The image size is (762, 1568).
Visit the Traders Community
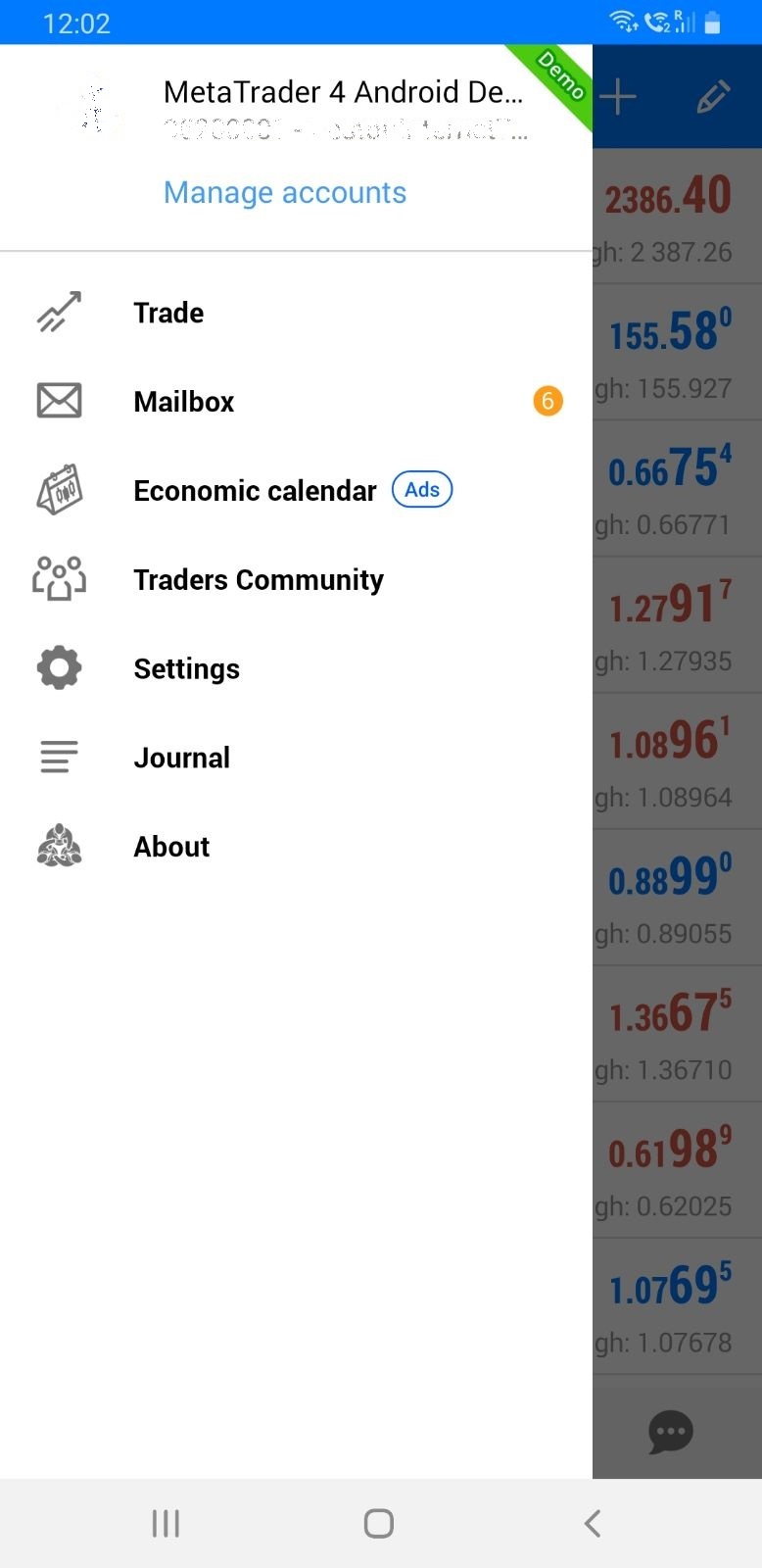coord(259,580)
